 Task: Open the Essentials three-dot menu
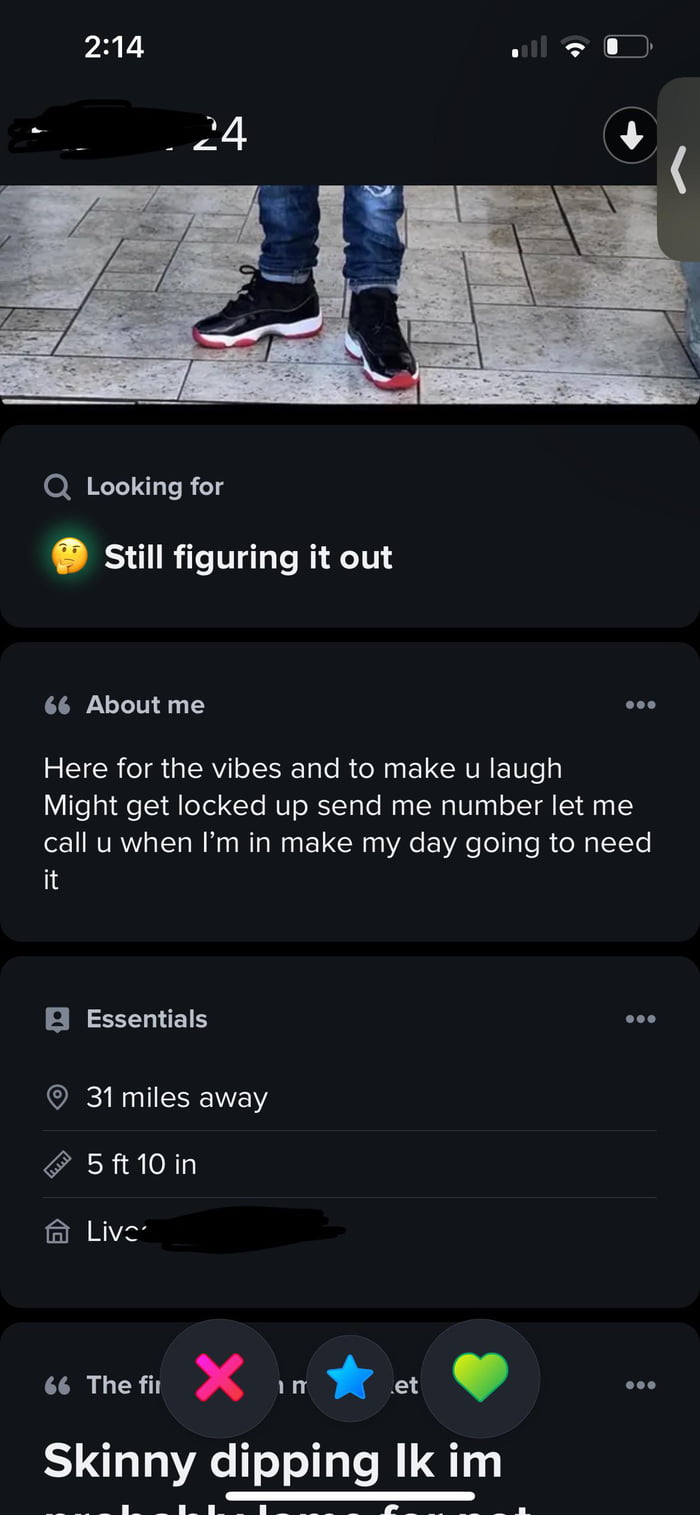pyautogui.click(x=640, y=1019)
